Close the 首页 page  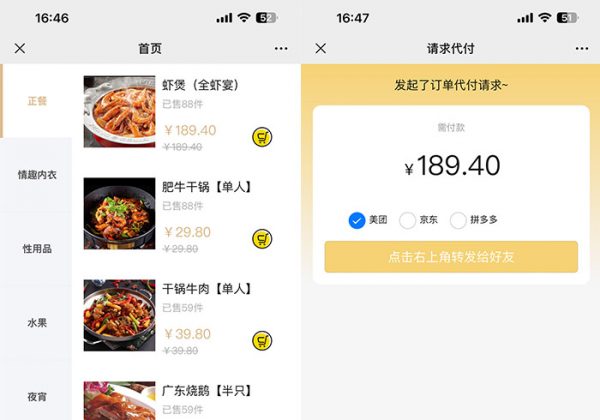click(x=20, y=48)
